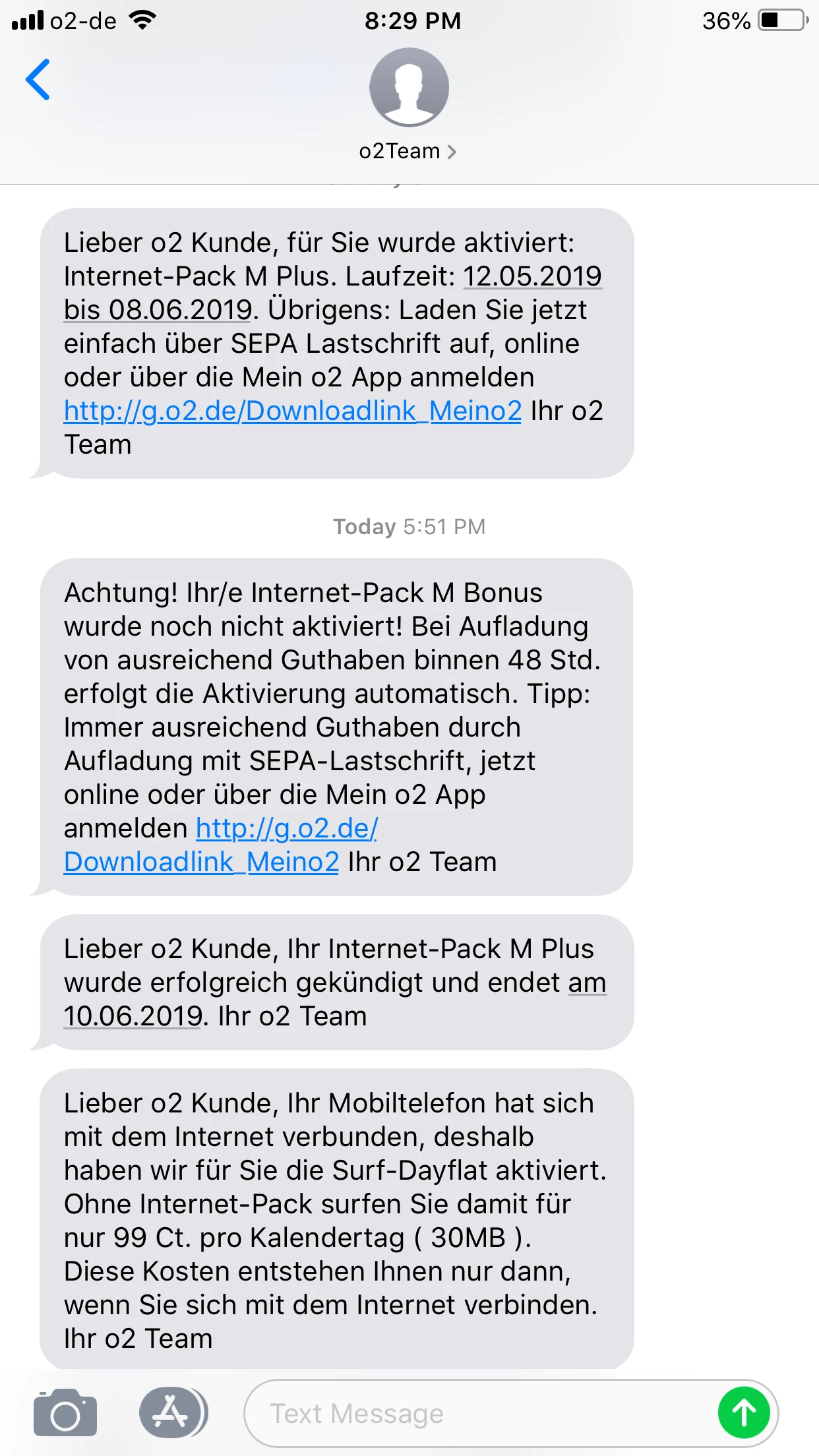This screenshot has width=819, height=1456.
Task: Open the Downloadlink_Meino2 link in first message
Action: 292,411
